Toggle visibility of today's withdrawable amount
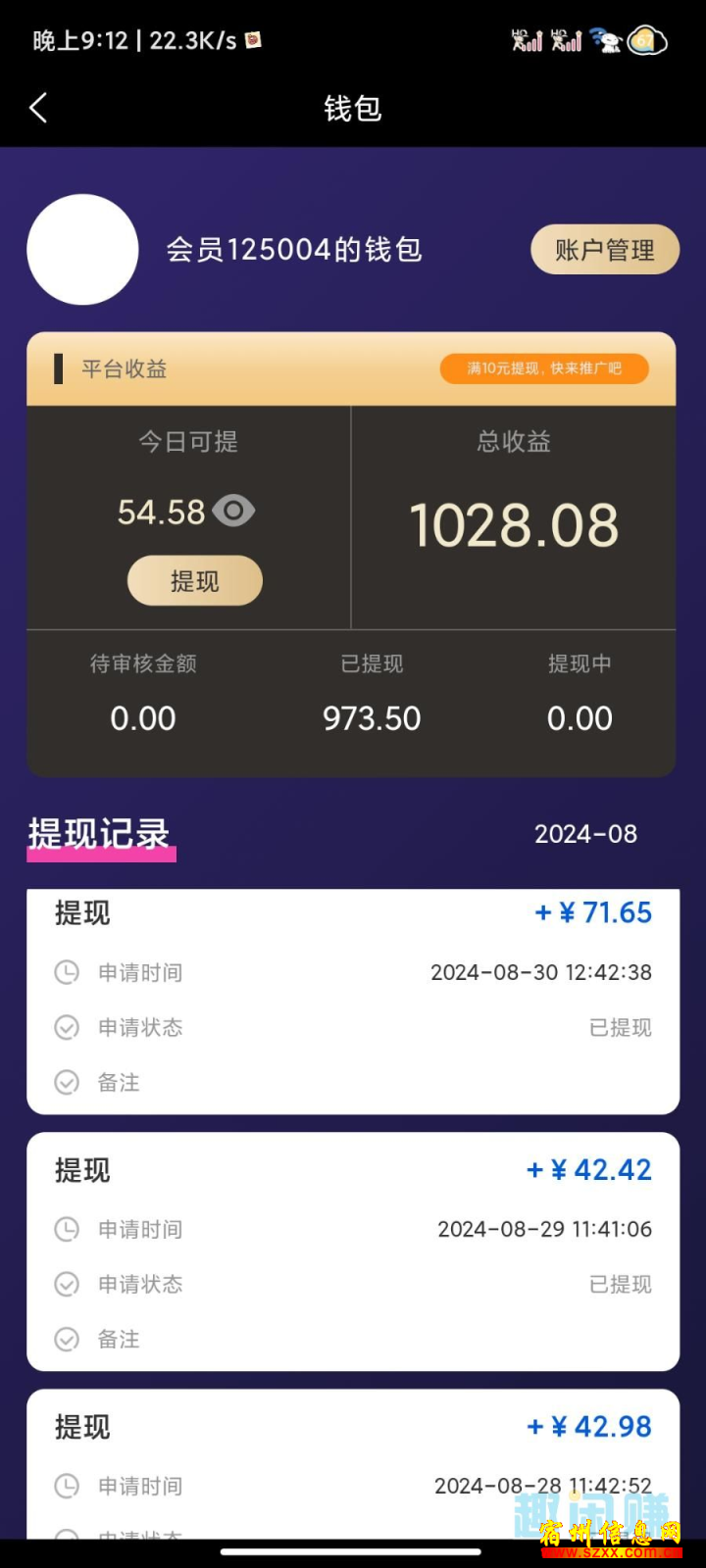Image resolution: width=706 pixels, height=1568 pixels. click(x=234, y=511)
